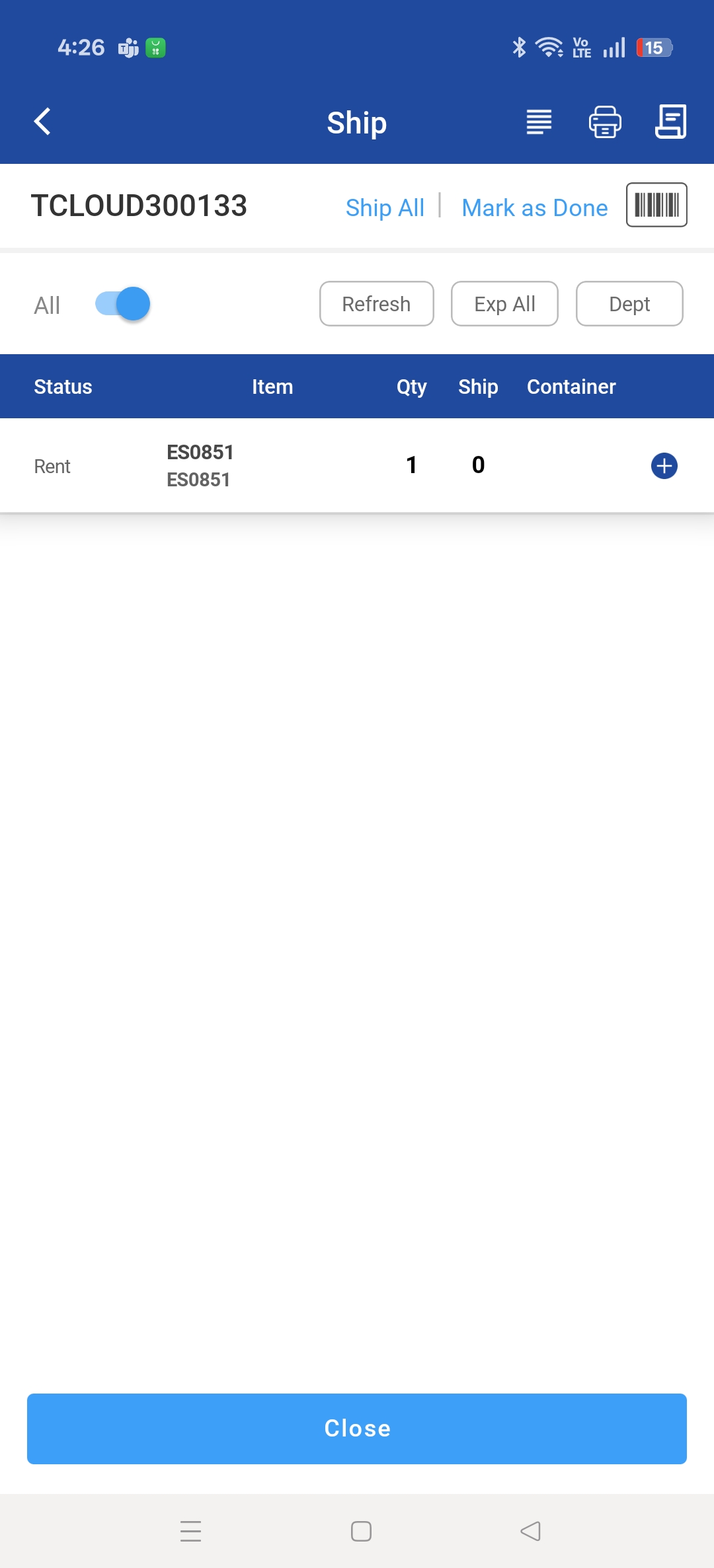The image size is (714, 1568).
Task: Tap the Ship All link
Action: pos(385,207)
